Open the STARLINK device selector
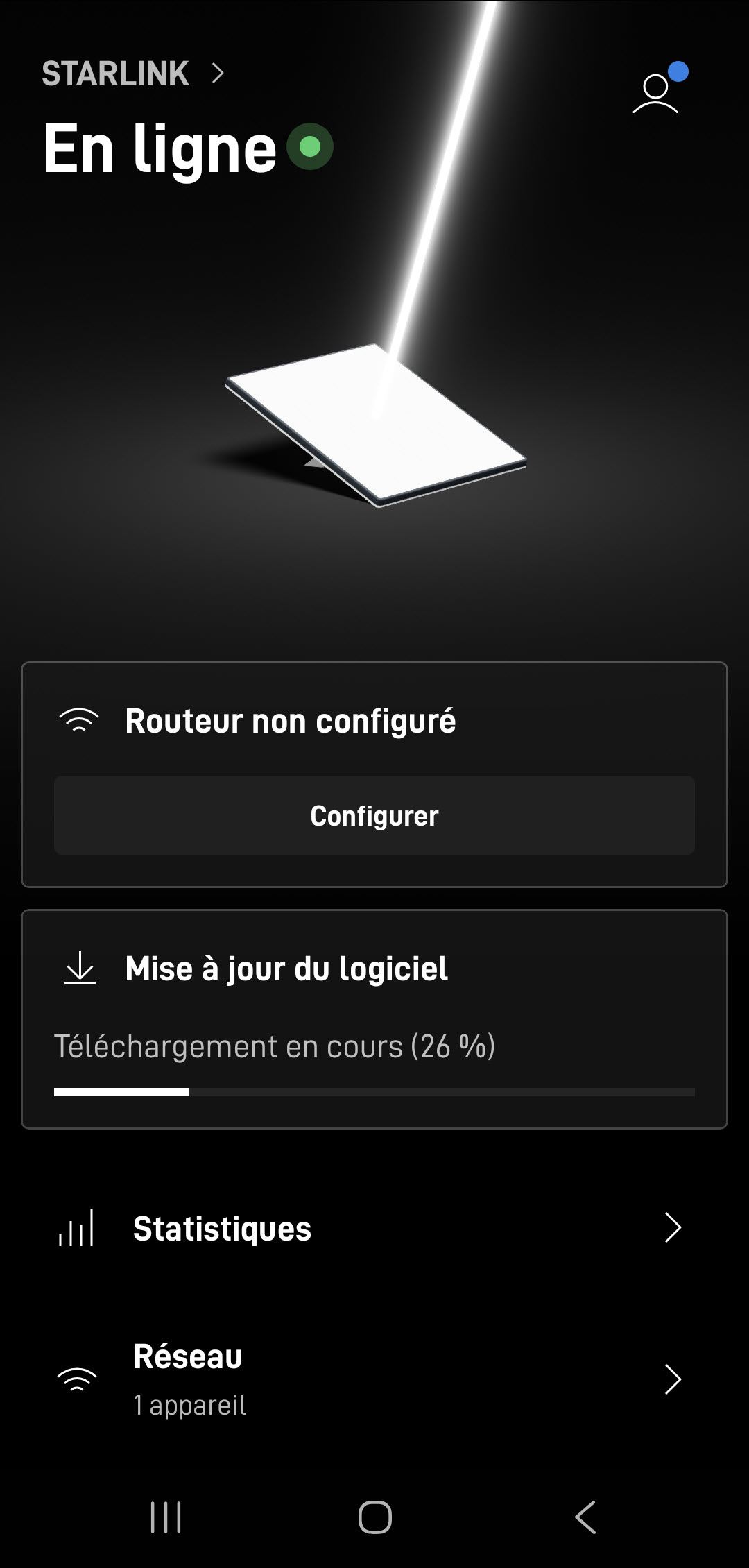 133,74
